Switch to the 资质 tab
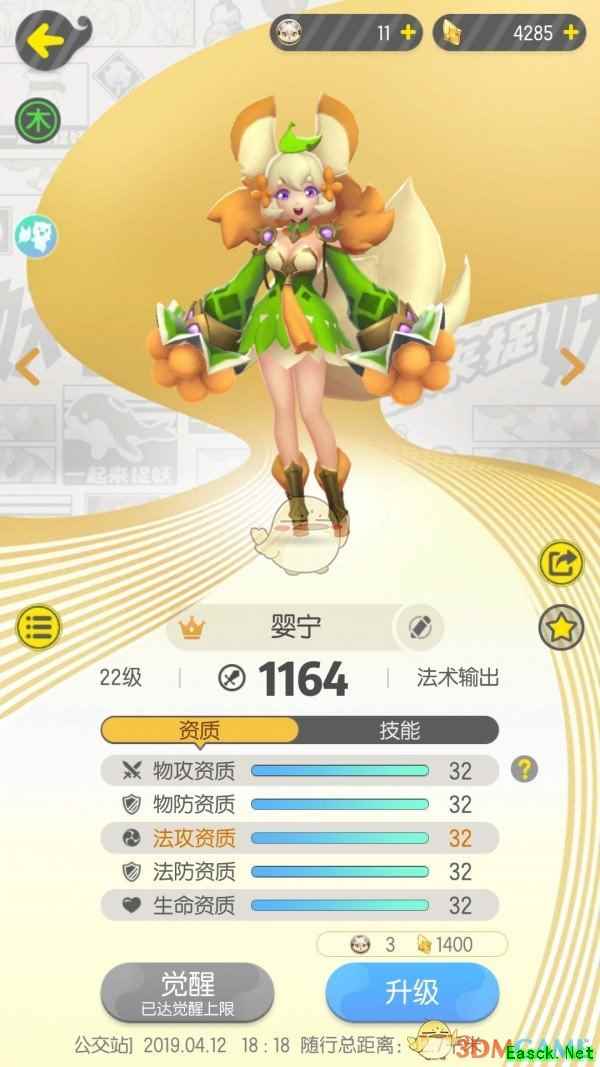Viewport: 600px width, 1067px height. (x=199, y=730)
